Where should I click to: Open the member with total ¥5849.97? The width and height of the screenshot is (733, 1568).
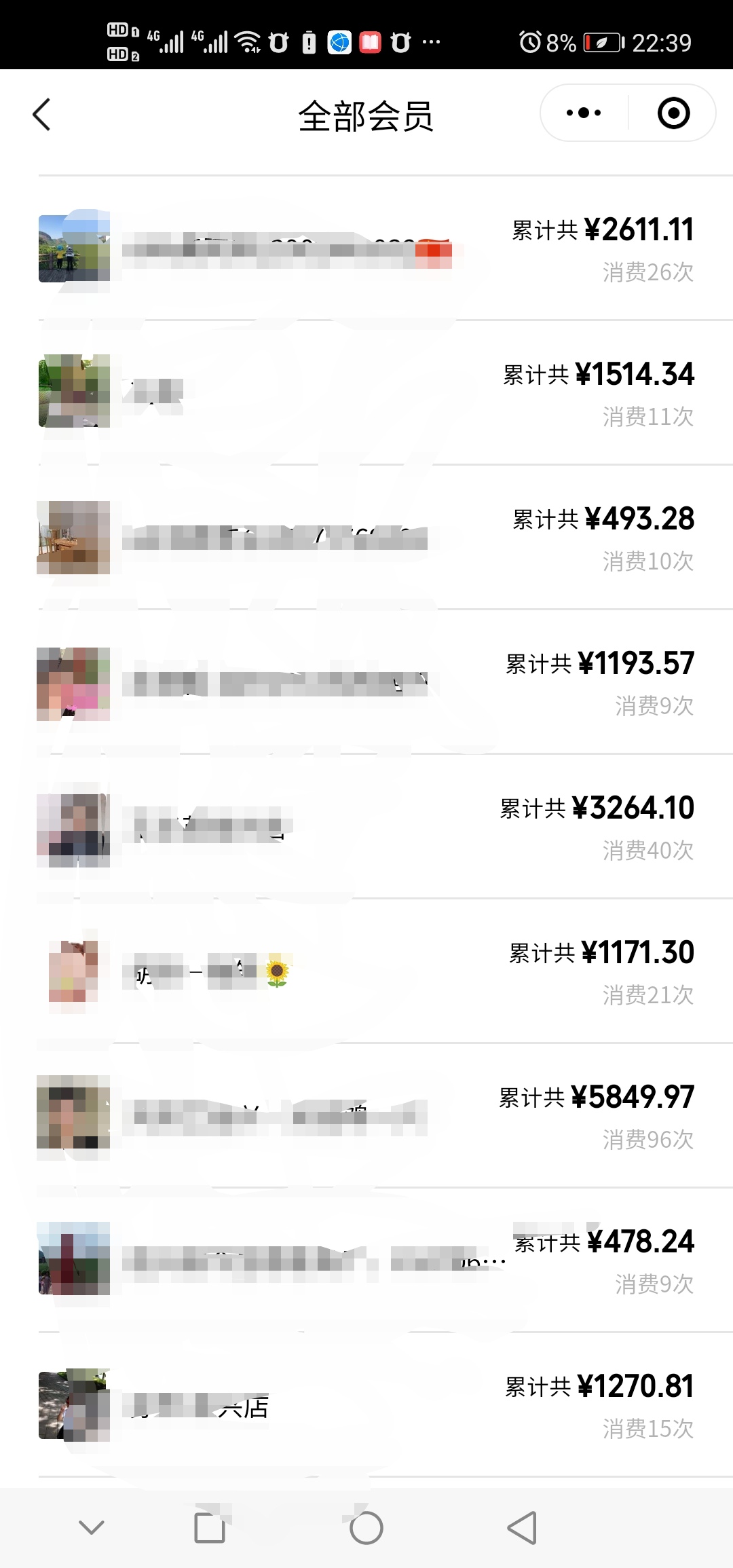pos(366,1117)
